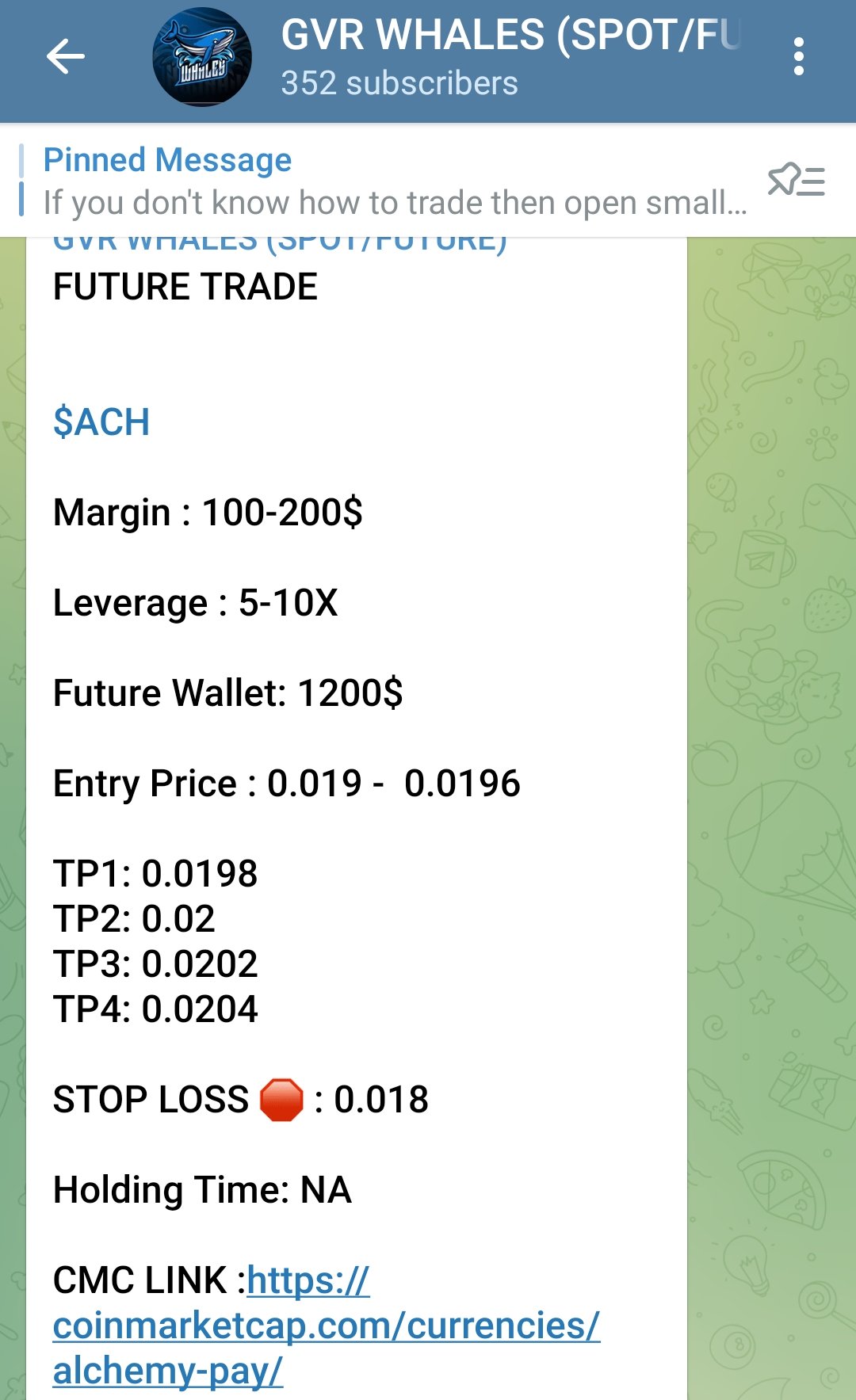Open the GVR WHALES channel info title
Image resolution: width=856 pixels, height=1400 pixels.
[x=512, y=35]
